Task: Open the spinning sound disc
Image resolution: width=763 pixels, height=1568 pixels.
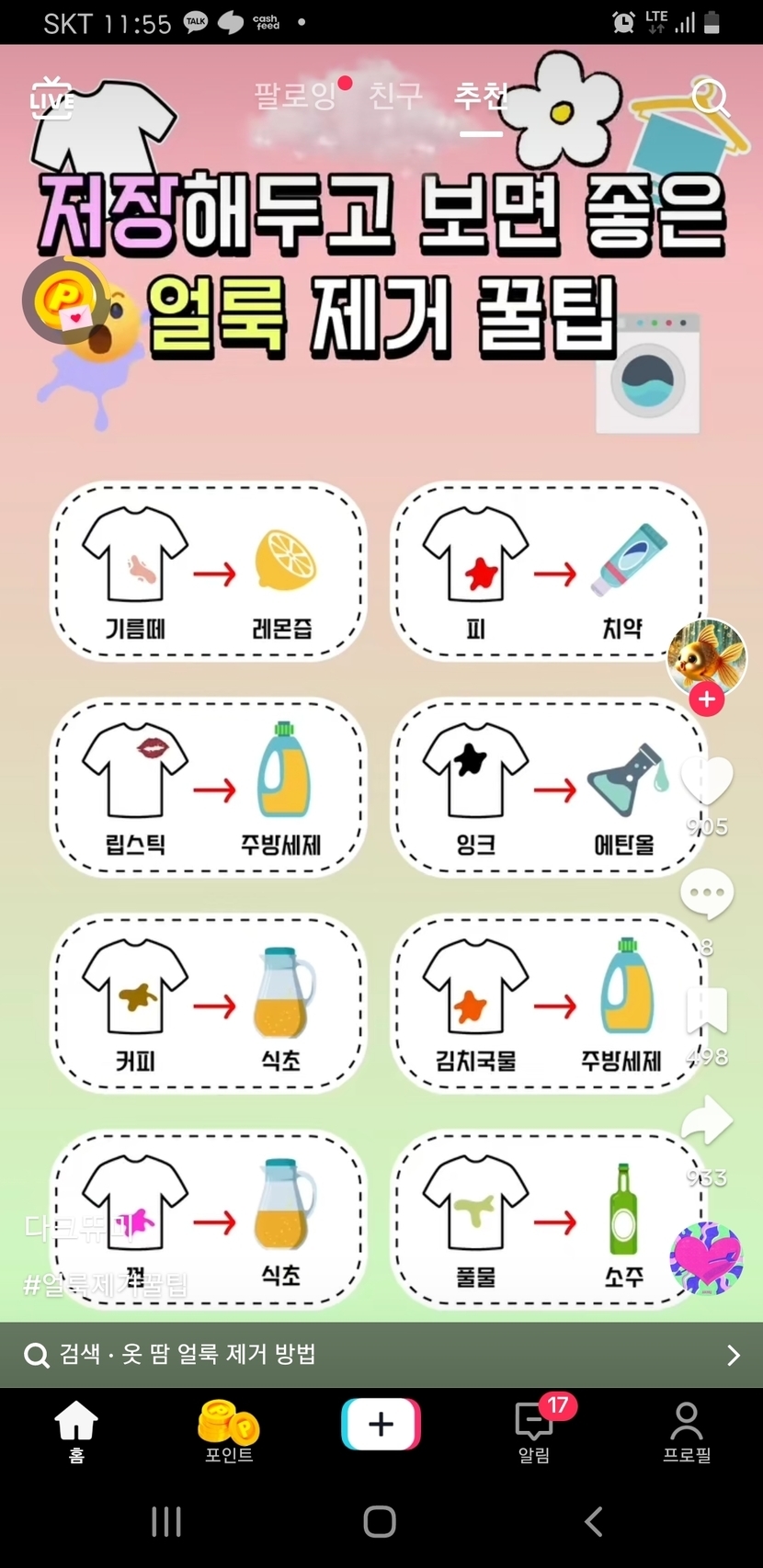Action: point(706,1258)
